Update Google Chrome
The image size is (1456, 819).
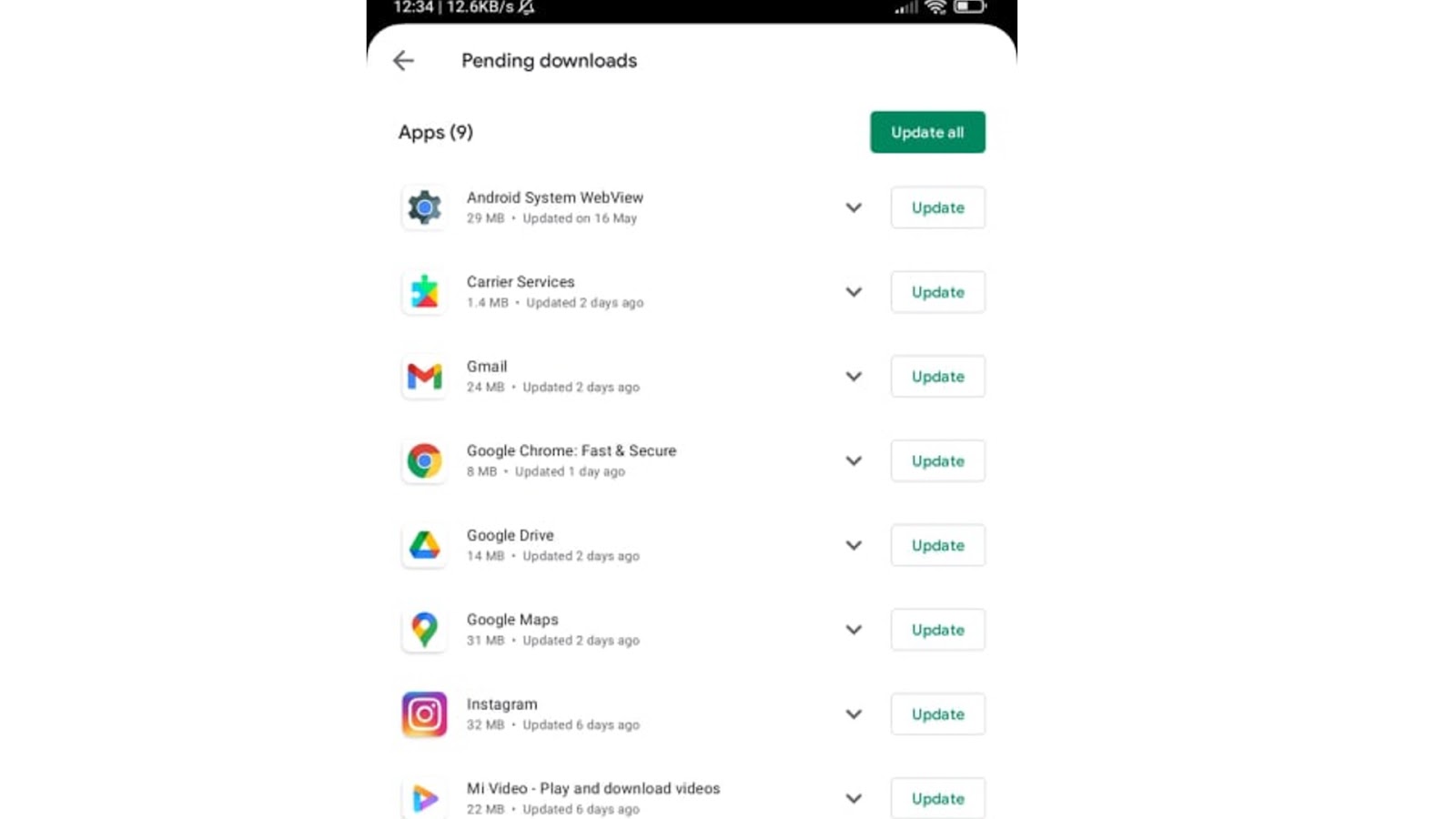(937, 460)
